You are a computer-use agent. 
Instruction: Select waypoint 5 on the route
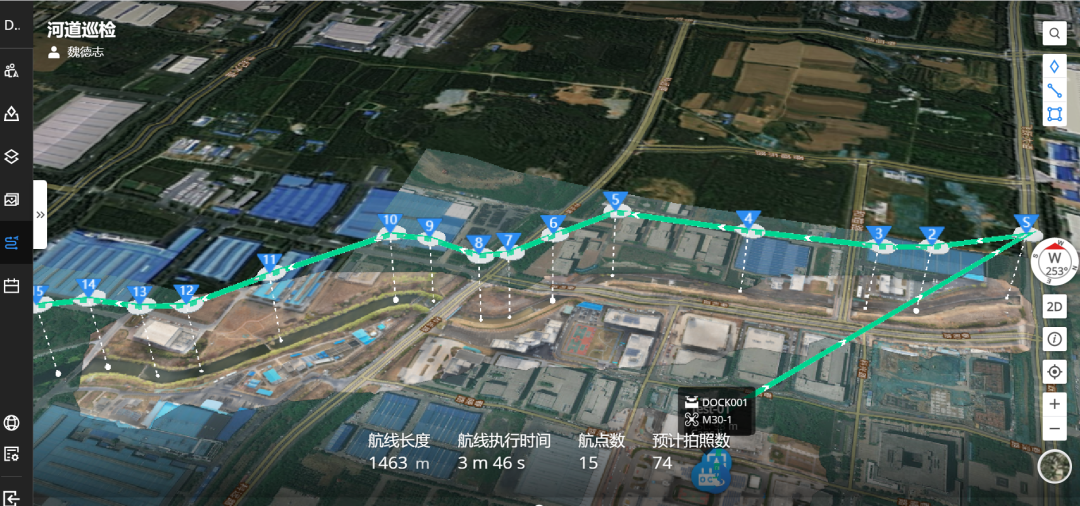[616, 201]
